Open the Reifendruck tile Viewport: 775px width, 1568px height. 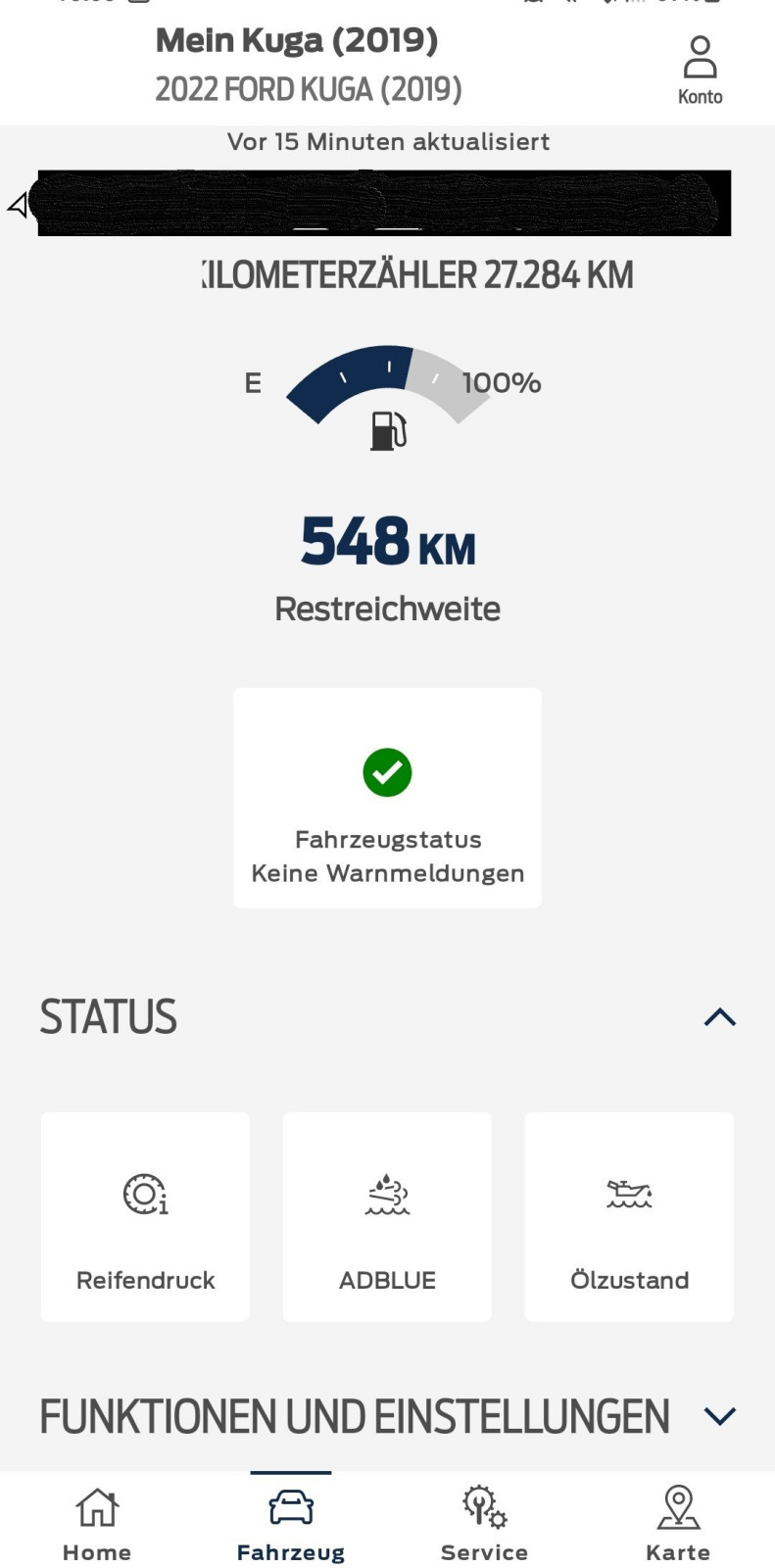point(145,1216)
